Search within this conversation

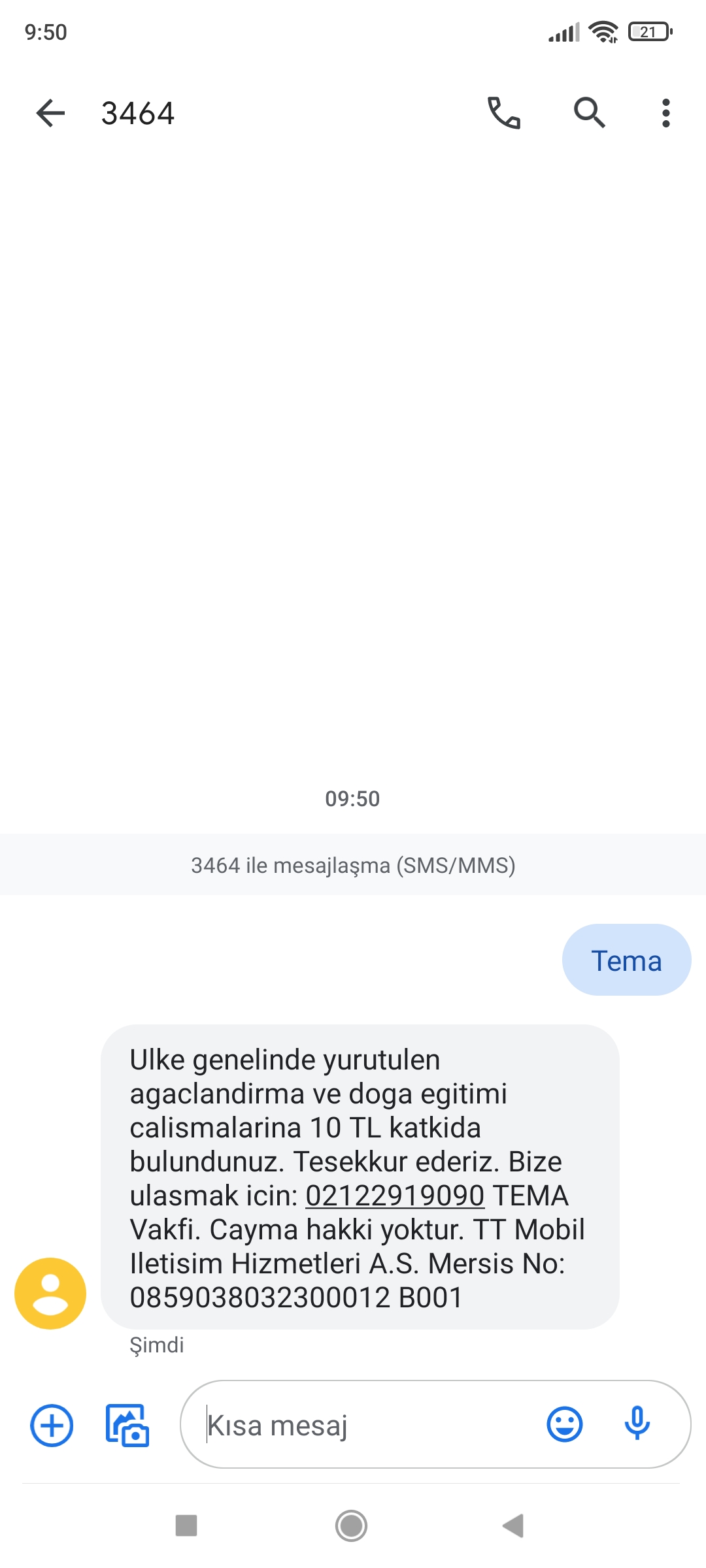[x=590, y=113]
